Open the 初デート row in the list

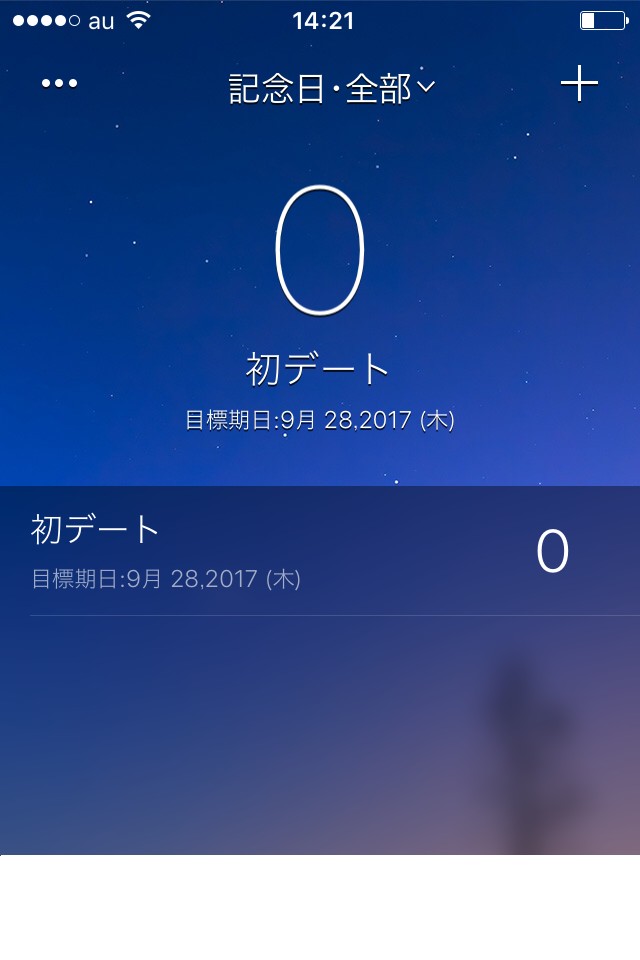[x=320, y=550]
